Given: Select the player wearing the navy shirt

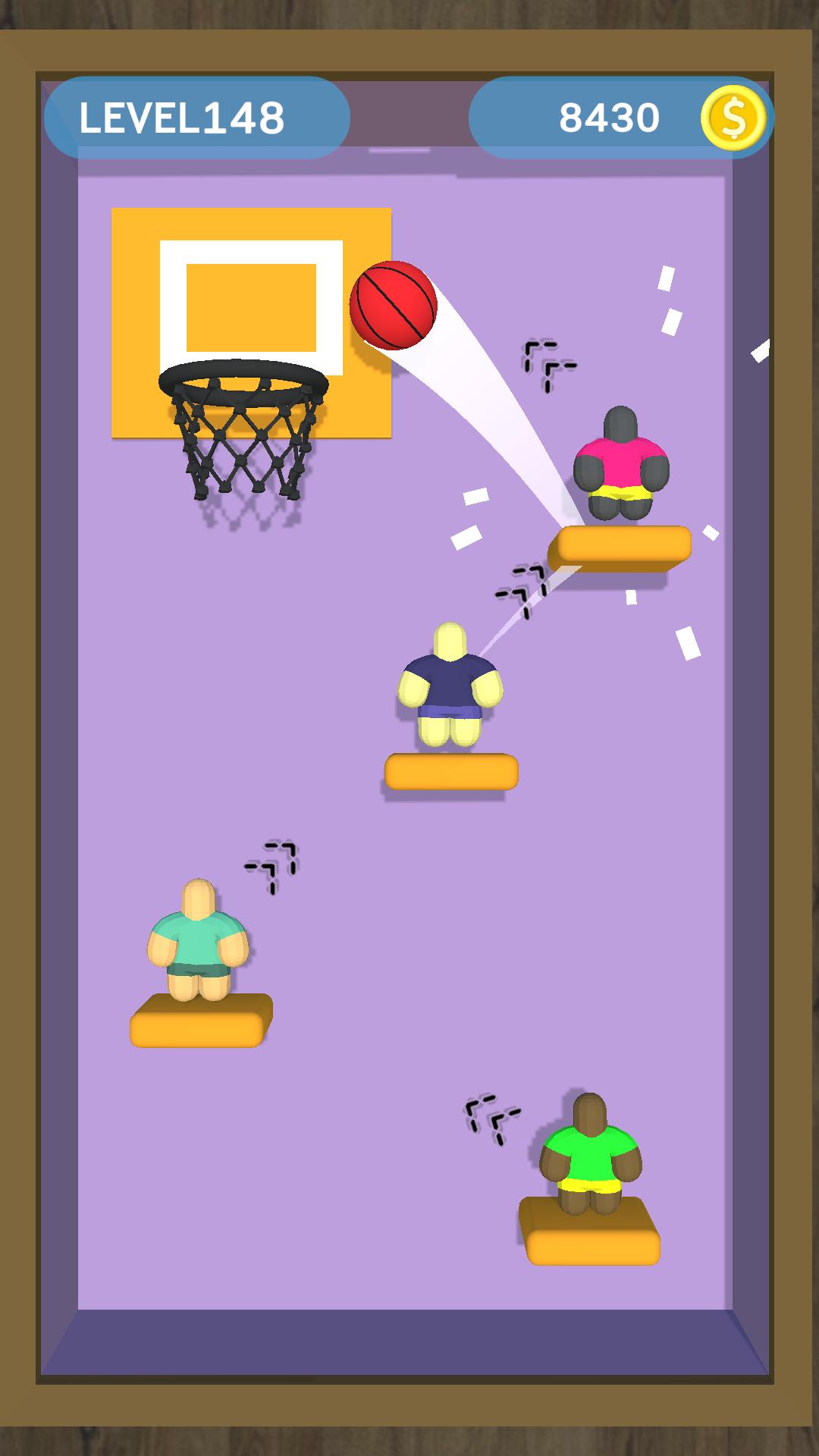Looking at the screenshot, I should point(450,684).
